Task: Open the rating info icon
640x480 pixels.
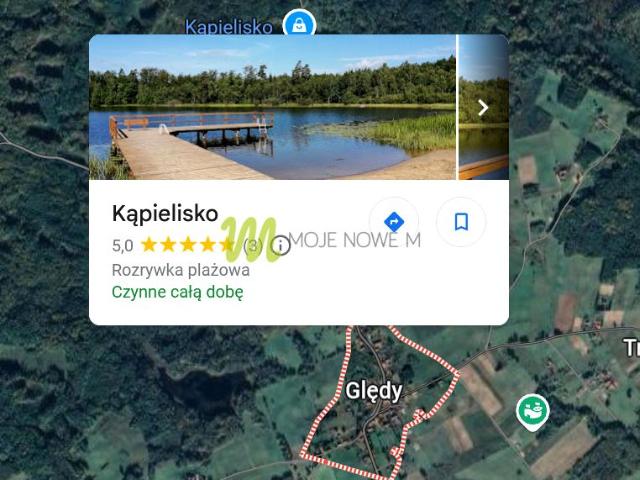Action: 281,245
